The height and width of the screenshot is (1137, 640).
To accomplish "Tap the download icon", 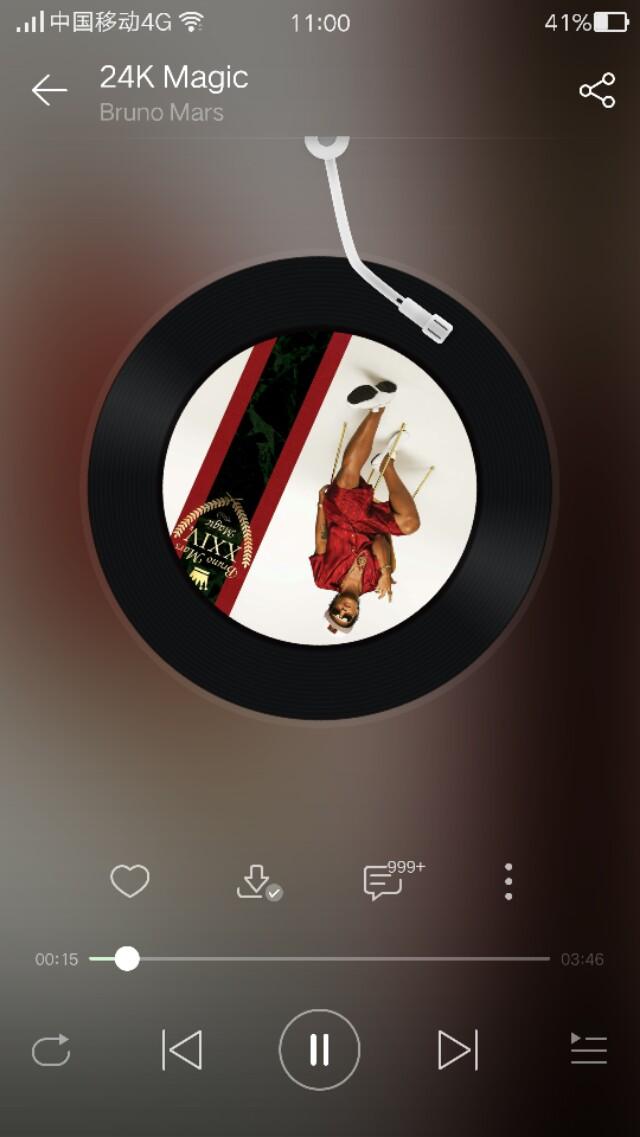I will (256, 881).
